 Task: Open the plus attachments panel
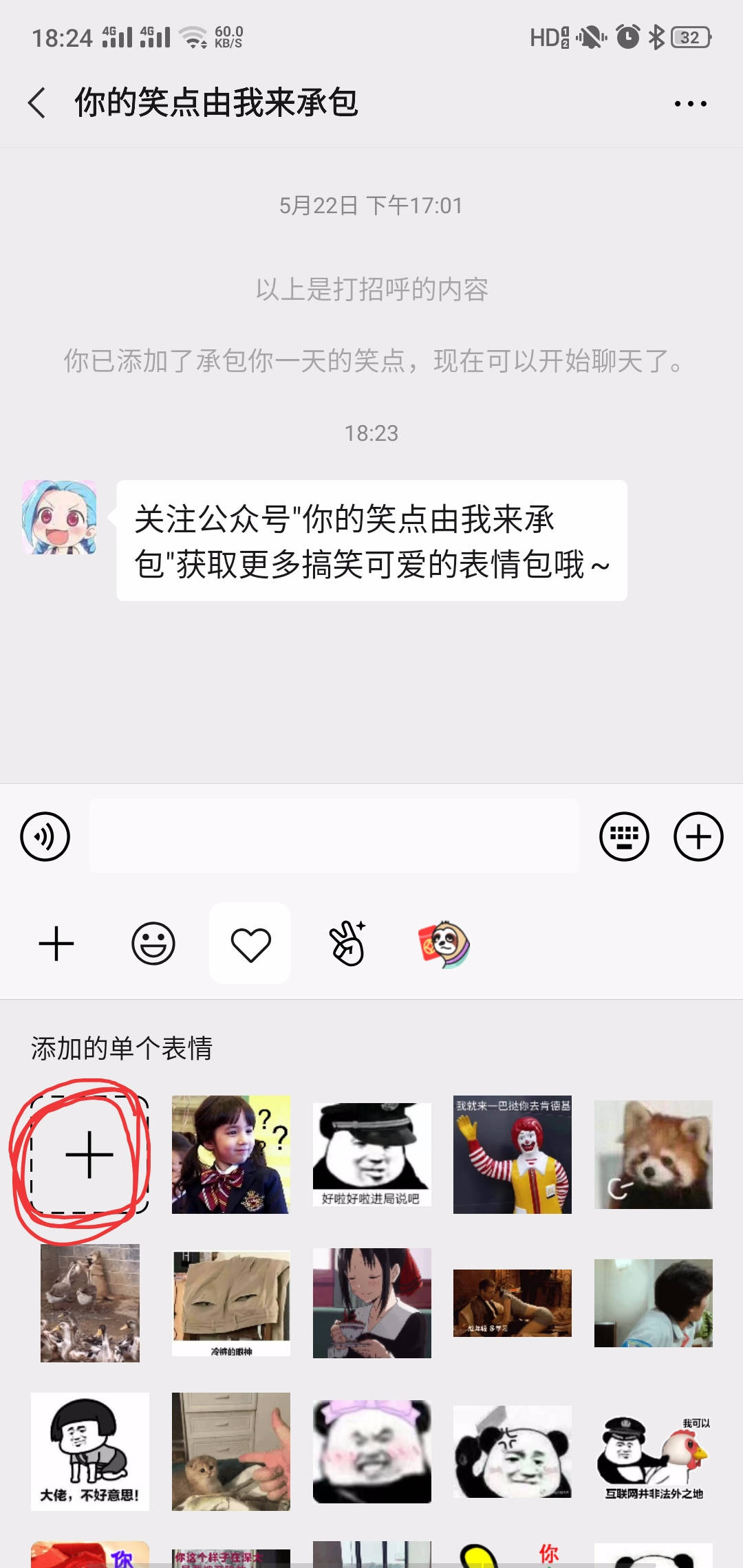pyautogui.click(x=698, y=836)
